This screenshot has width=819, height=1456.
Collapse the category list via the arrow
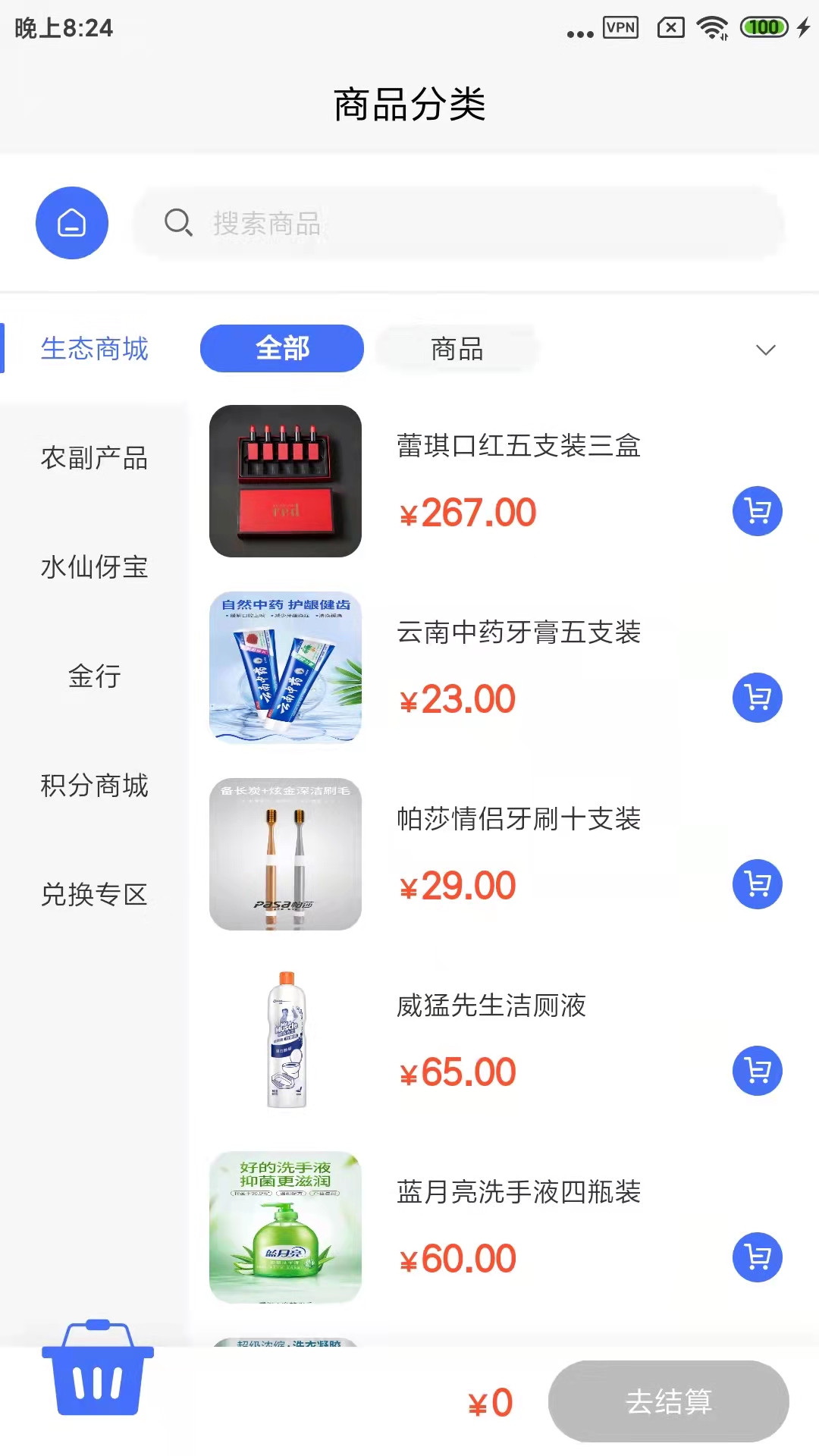coord(765,350)
